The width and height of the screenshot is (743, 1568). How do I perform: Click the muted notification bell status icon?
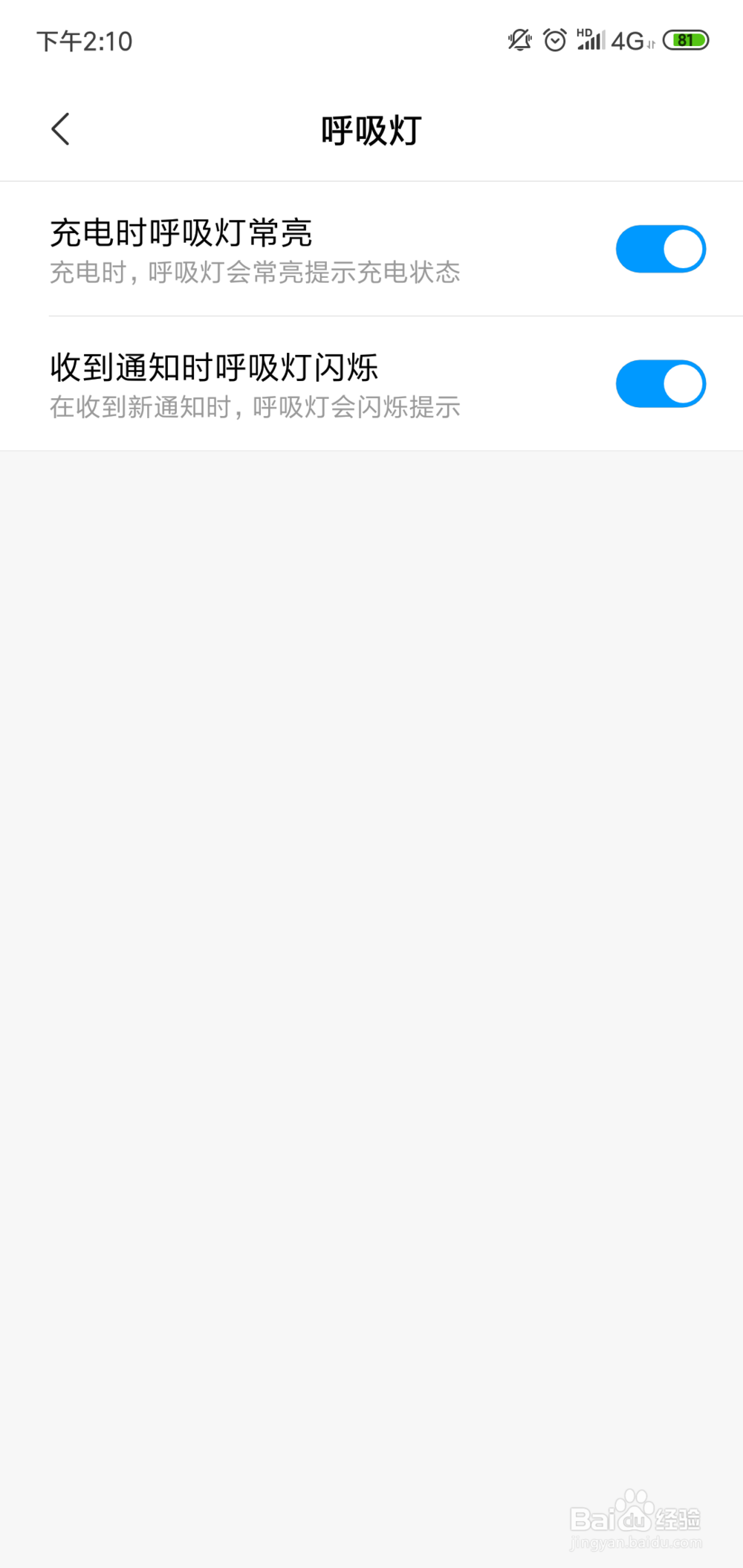tap(519, 41)
